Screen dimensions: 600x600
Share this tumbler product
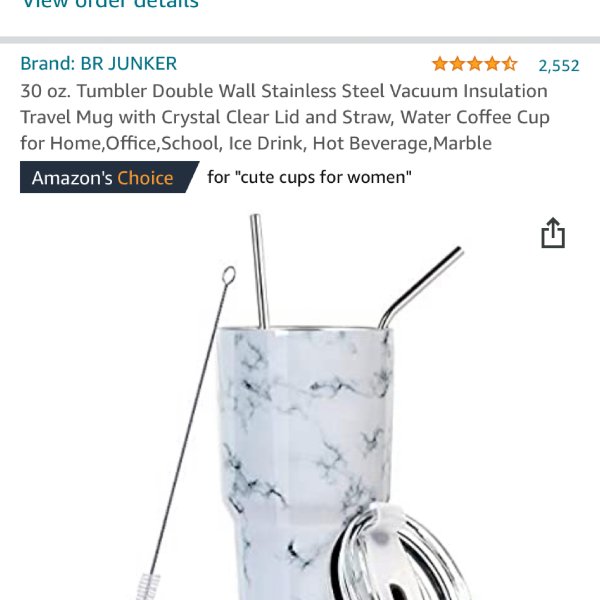click(x=553, y=235)
